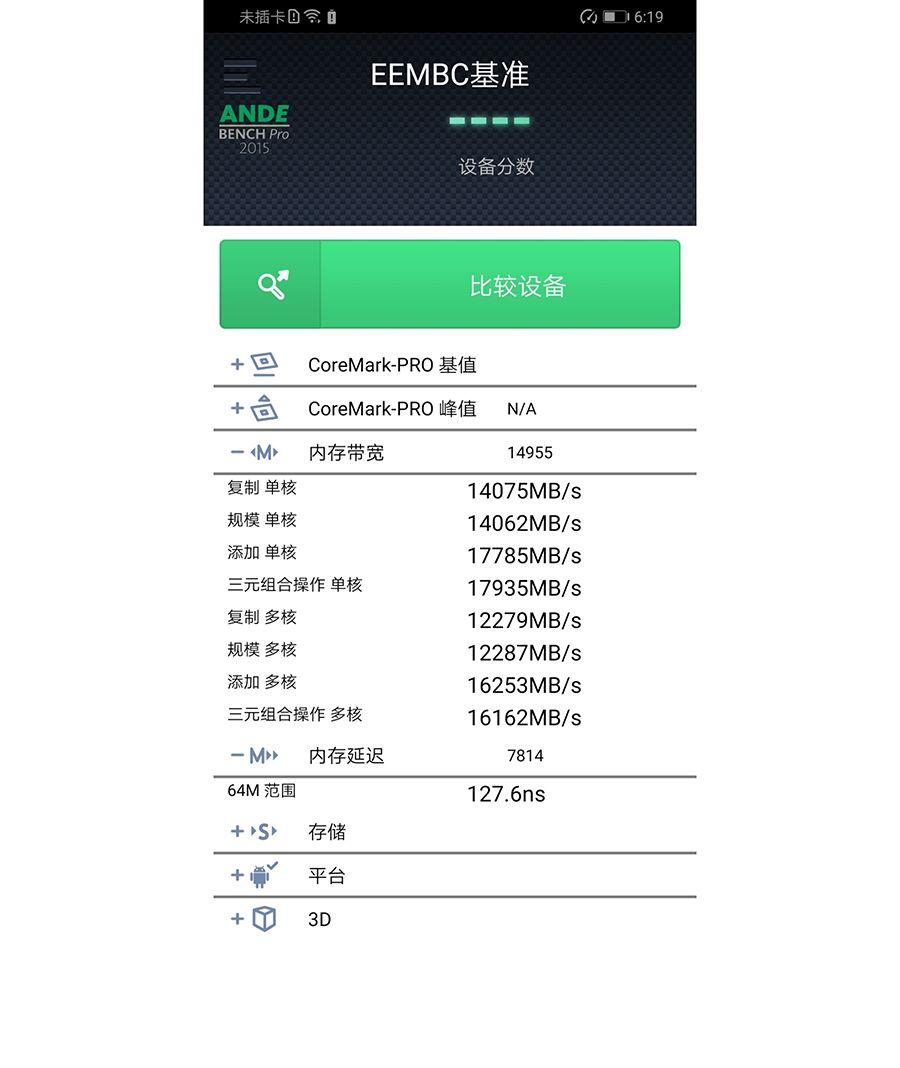Collapse the 内存延迟 section

pyautogui.click(x=236, y=755)
